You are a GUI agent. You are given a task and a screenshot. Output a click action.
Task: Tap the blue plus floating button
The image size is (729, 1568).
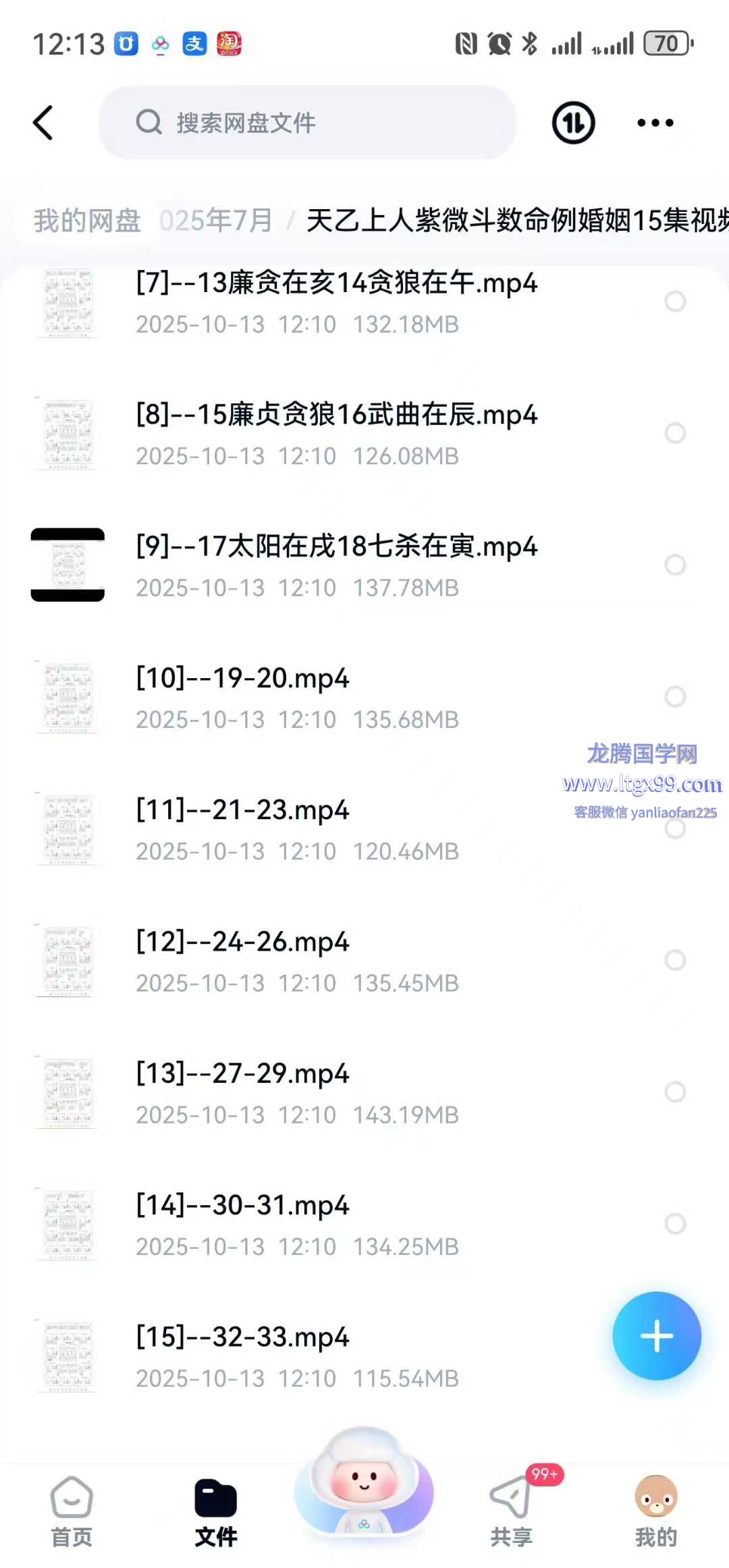point(656,1336)
